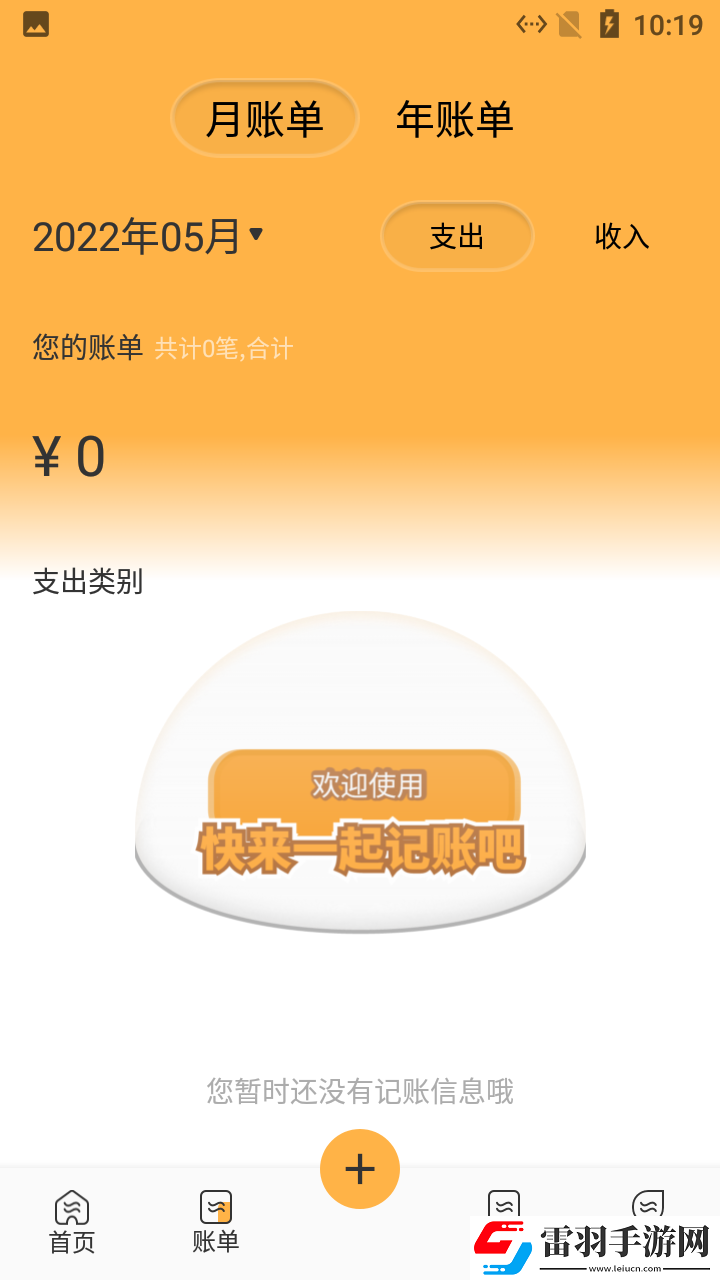This screenshot has width=720, height=1280.
Task: Select the 支出 expense toggle
Action: pyautogui.click(x=457, y=236)
